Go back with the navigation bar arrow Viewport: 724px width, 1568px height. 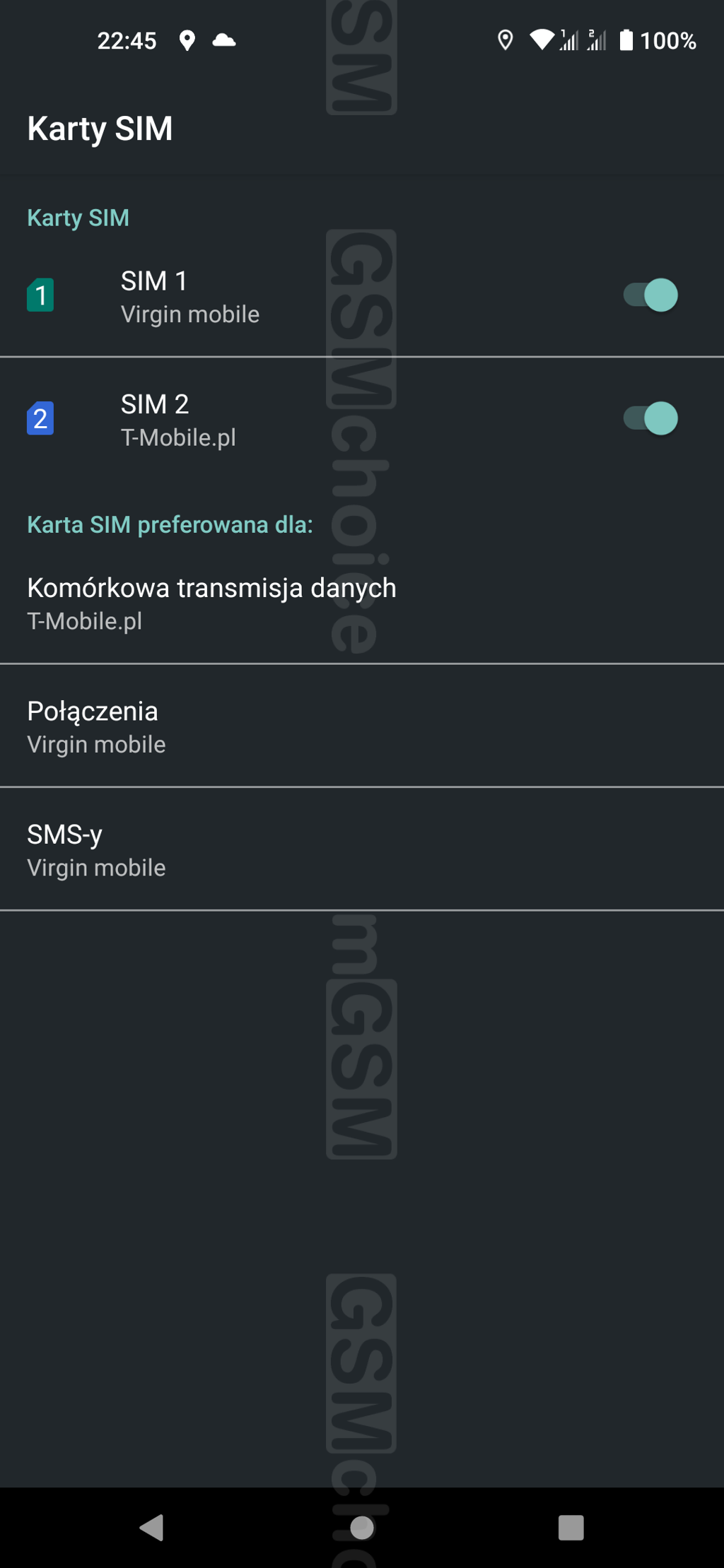[x=152, y=1527]
